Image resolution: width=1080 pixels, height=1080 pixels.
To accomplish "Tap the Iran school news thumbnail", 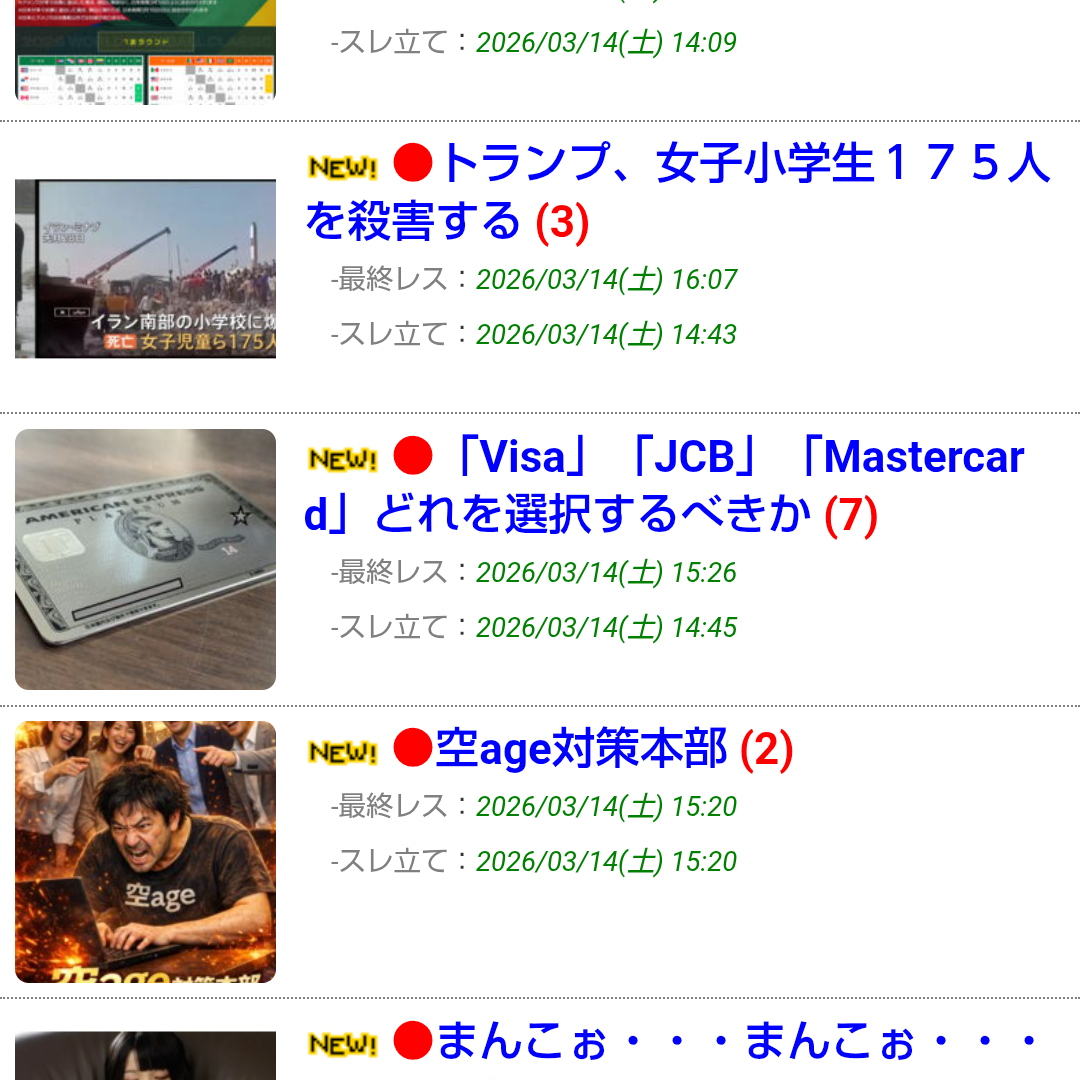I will tap(145, 268).
